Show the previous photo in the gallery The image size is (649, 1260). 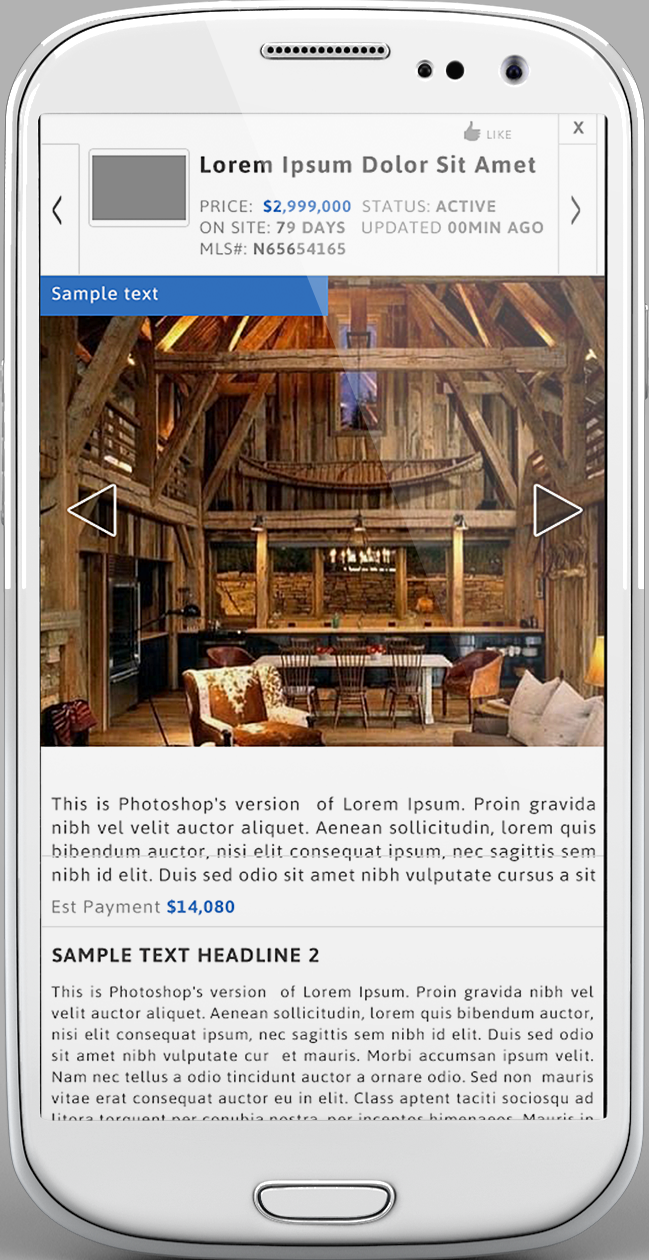click(x=92, y=510)
